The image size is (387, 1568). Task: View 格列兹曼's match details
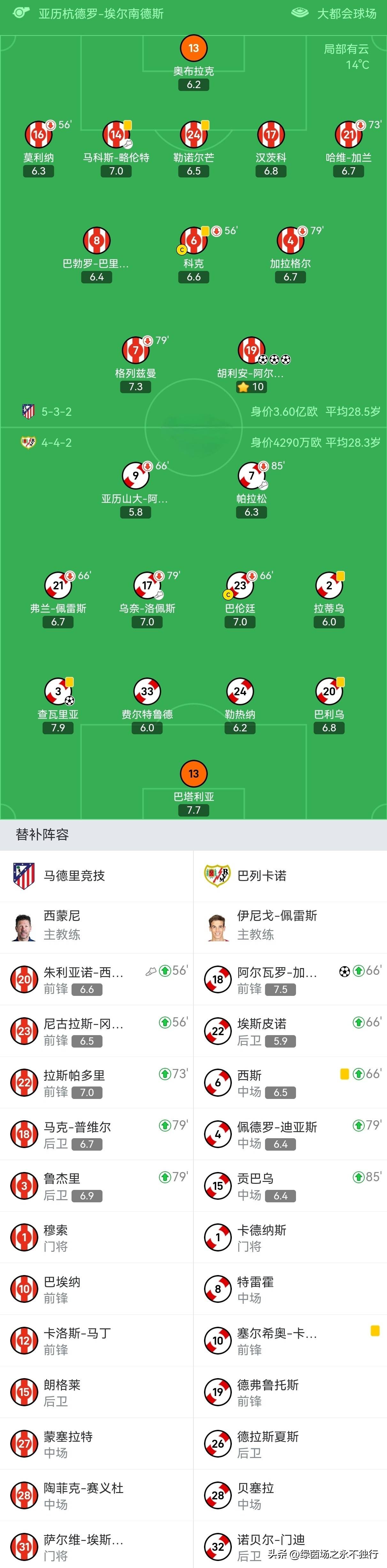135,351
